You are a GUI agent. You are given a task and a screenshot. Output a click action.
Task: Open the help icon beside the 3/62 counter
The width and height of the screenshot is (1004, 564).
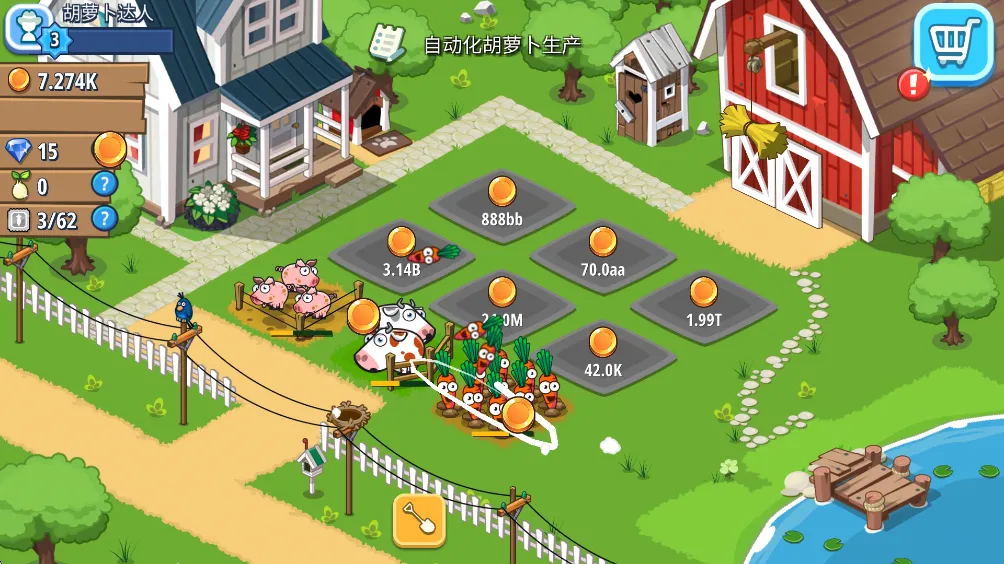coord(104,219)
